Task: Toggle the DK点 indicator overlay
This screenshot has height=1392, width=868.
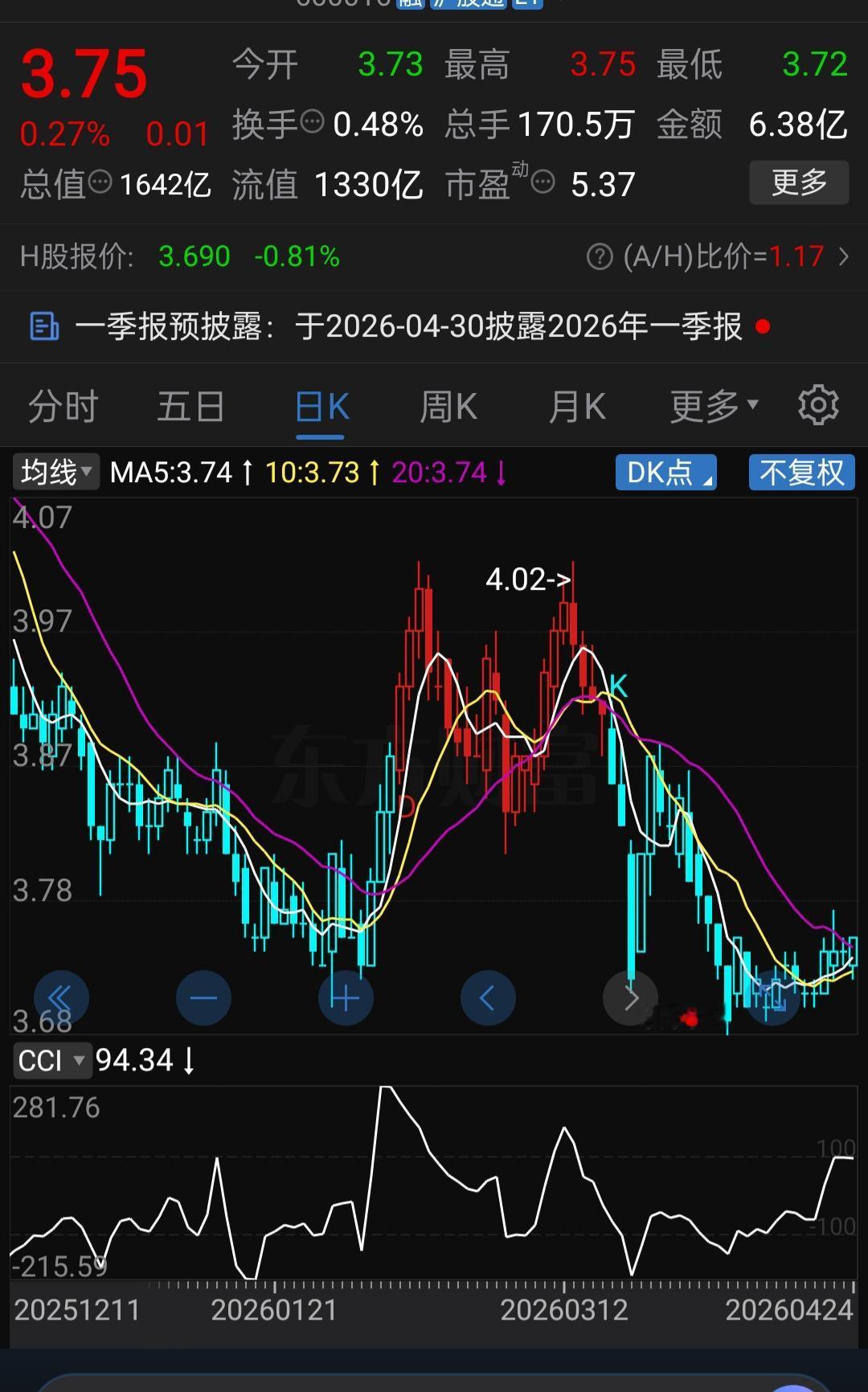Action: point(665,473)
